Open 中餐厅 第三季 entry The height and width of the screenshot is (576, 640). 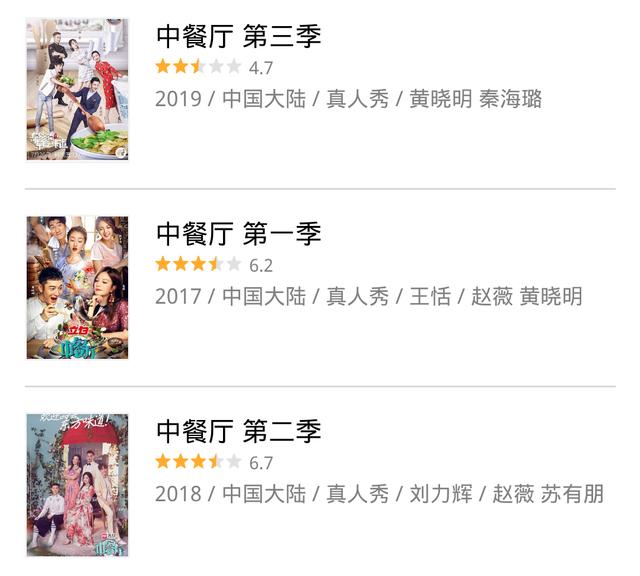pos(238,38)
